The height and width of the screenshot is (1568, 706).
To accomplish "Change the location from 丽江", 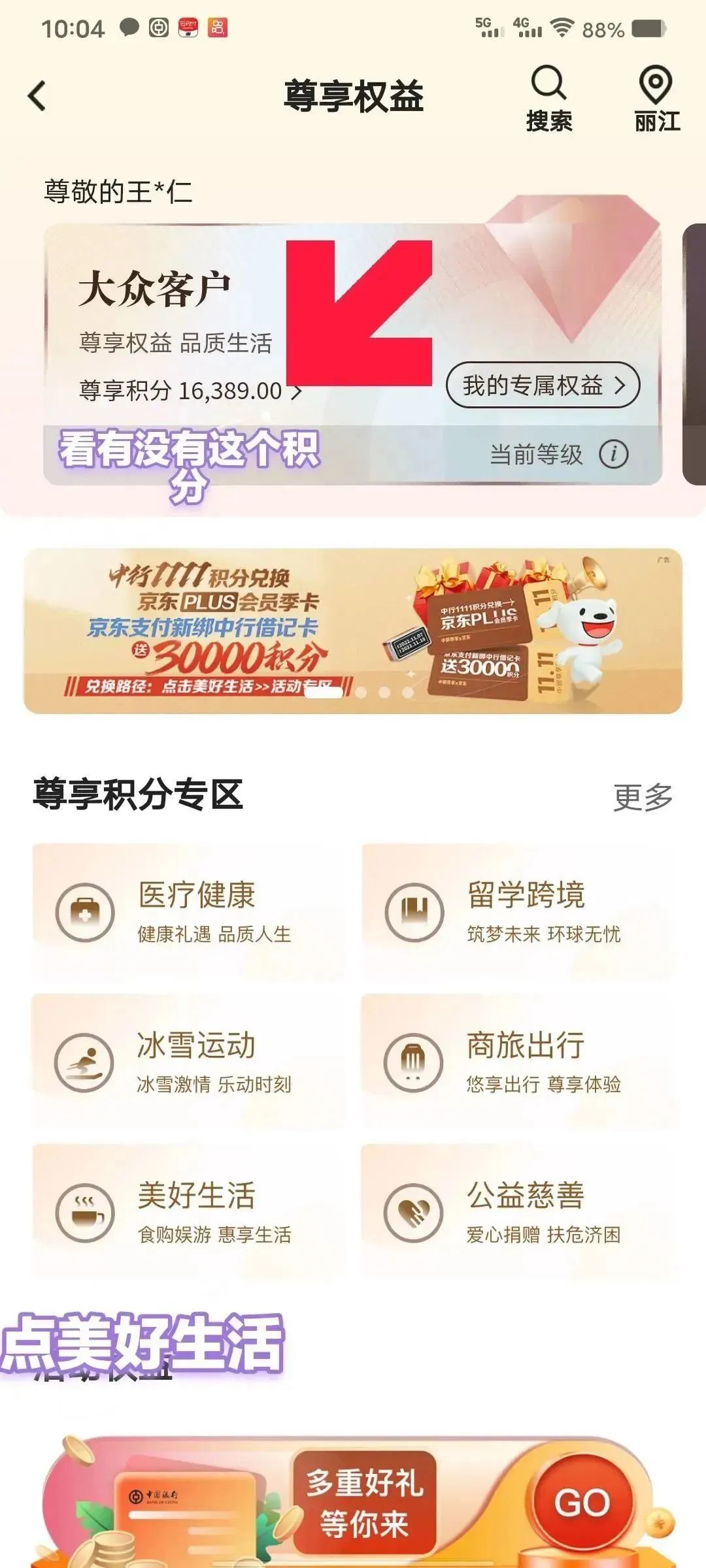I will [x=656, y=98].
